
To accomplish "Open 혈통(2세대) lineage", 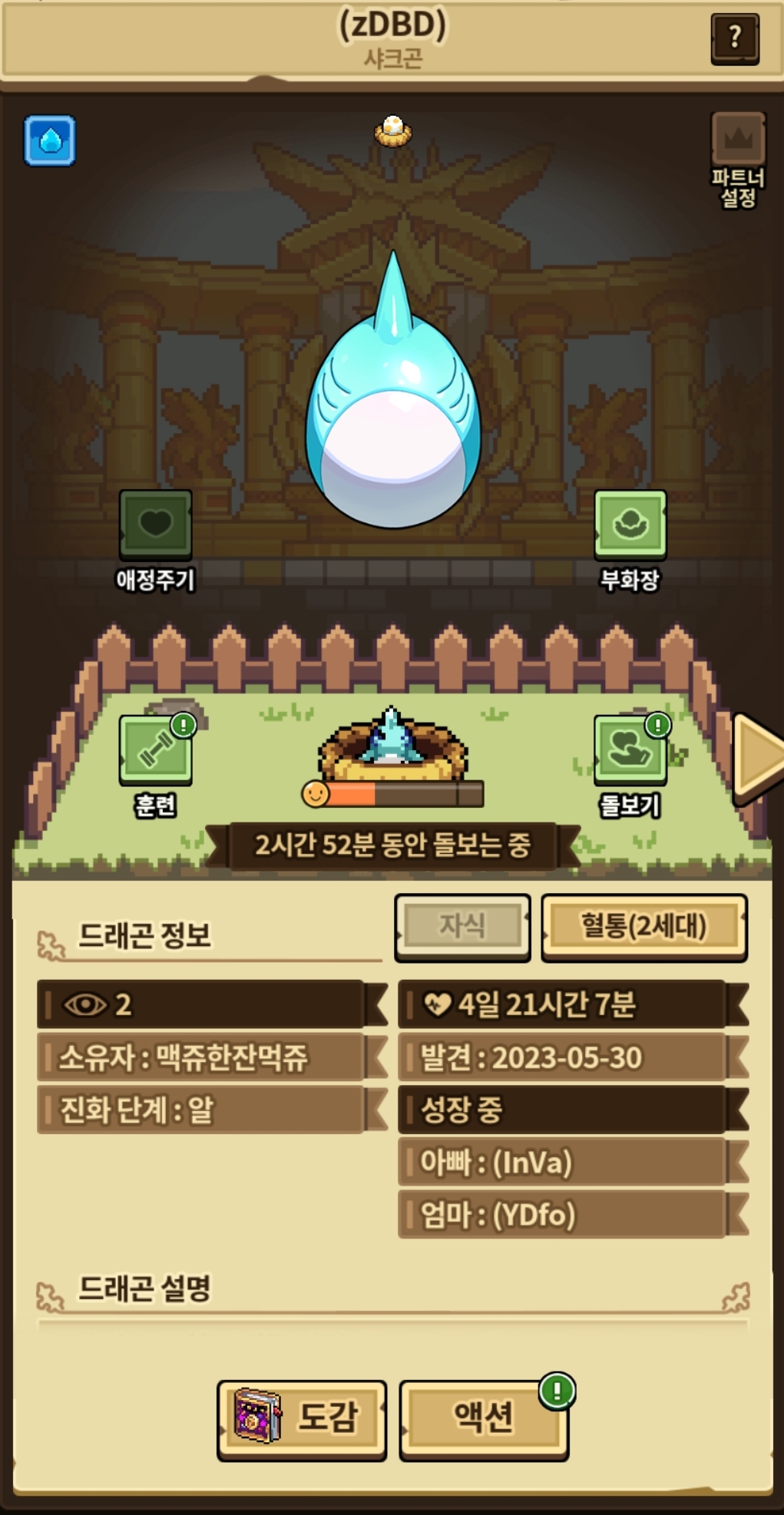I will [x=643, y=926].
